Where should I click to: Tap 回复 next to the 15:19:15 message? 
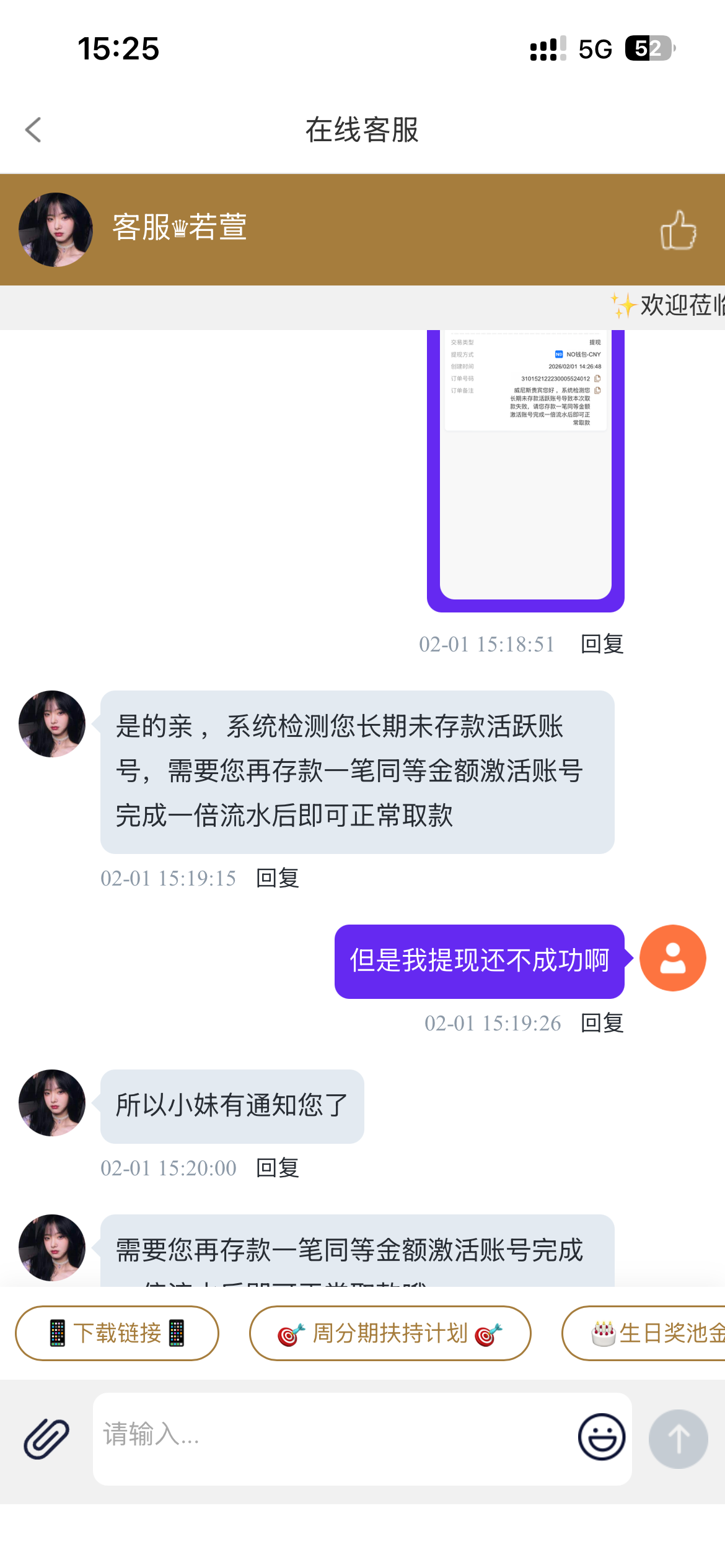[278, 878]
